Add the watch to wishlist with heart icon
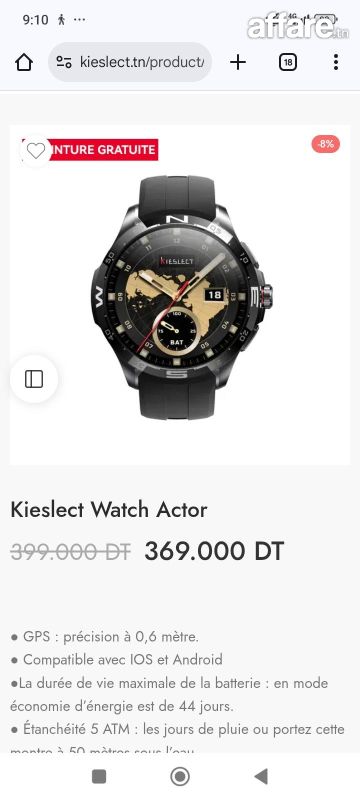Screen dimensions: 360x800 pyautogui.click(x=36, y=151)
